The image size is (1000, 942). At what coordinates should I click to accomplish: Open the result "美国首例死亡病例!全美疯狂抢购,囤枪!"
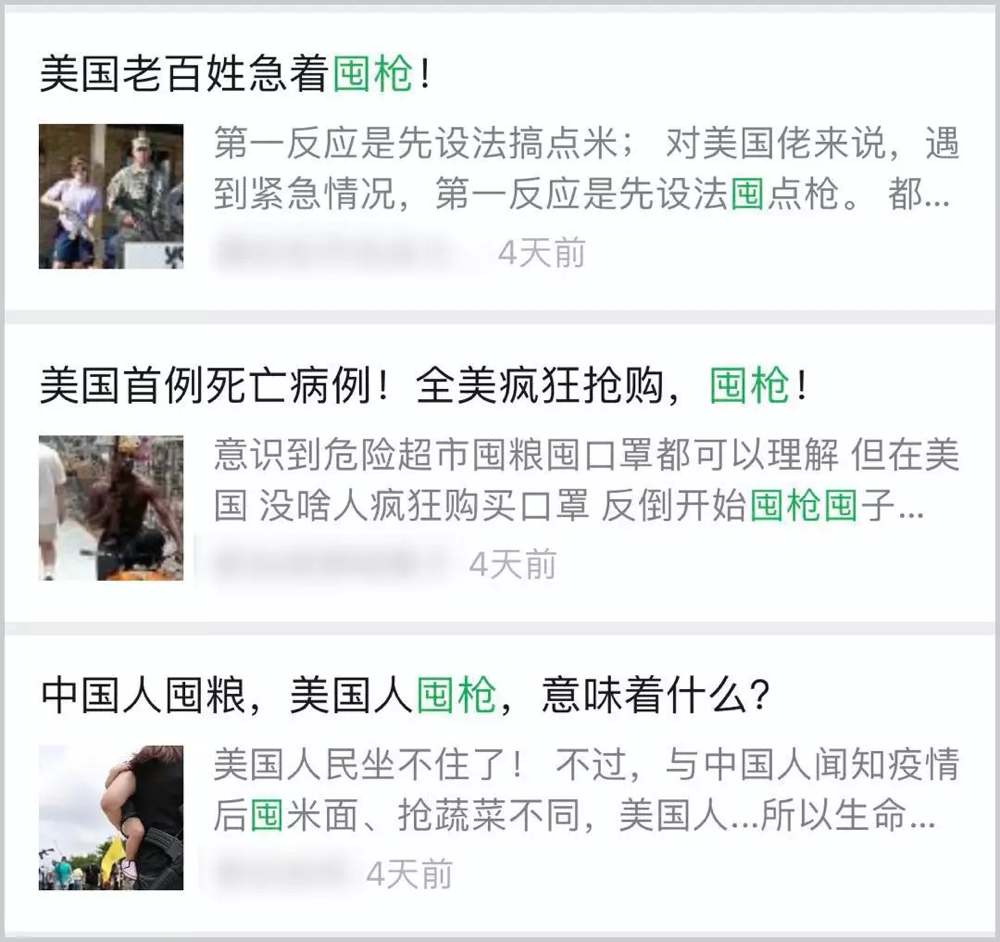point(424,387)
